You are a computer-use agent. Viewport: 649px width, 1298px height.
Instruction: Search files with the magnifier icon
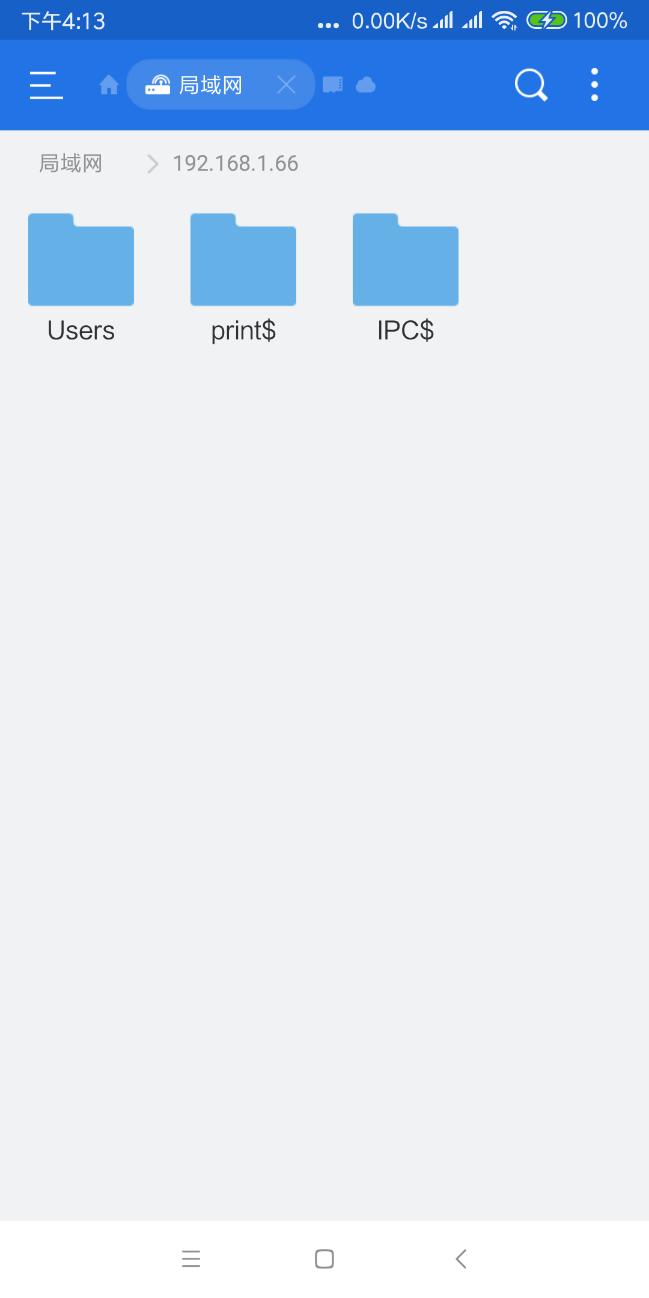[530, 85]
